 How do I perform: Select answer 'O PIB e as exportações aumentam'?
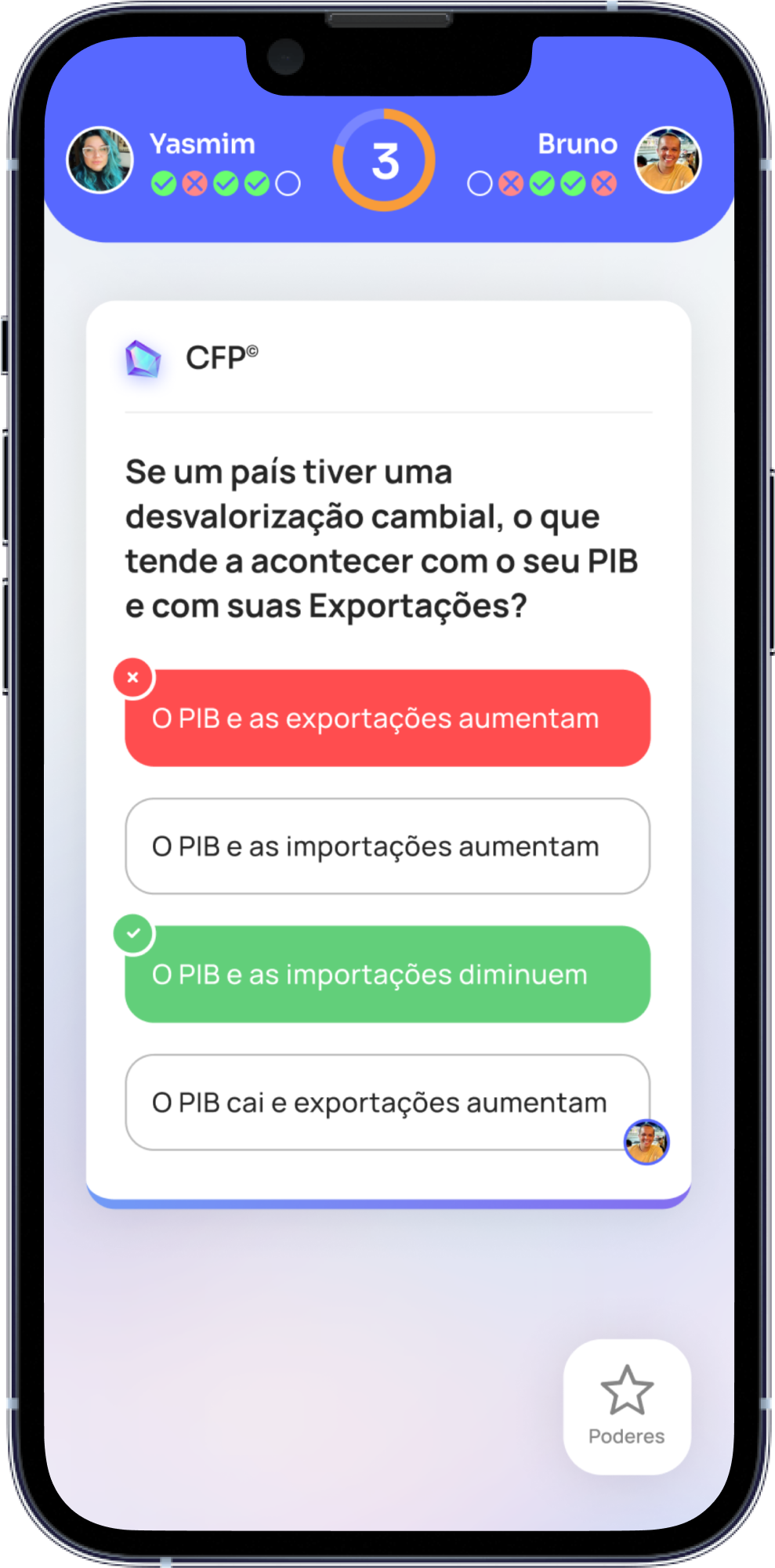point(387,718)
